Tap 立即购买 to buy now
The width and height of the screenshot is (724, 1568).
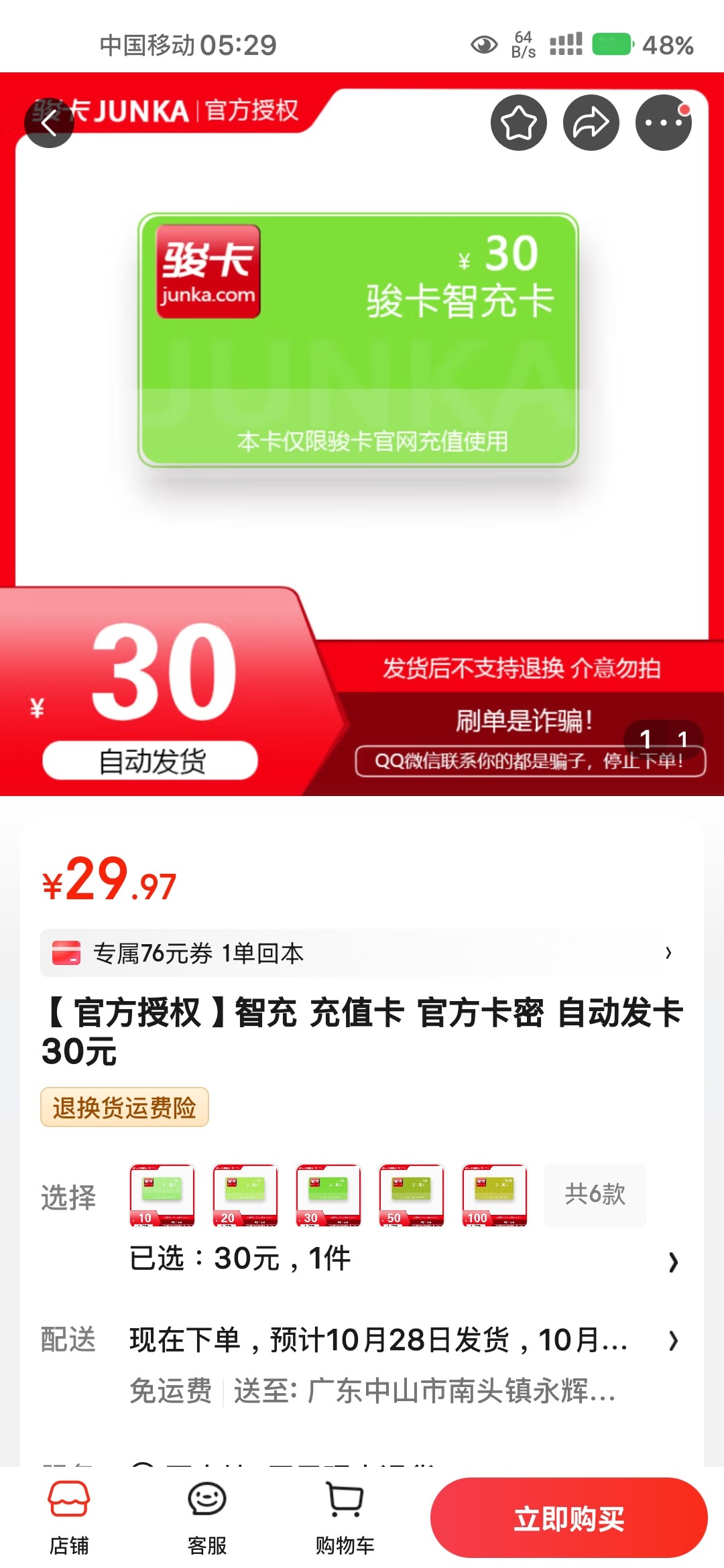(x=568, y=1518)
